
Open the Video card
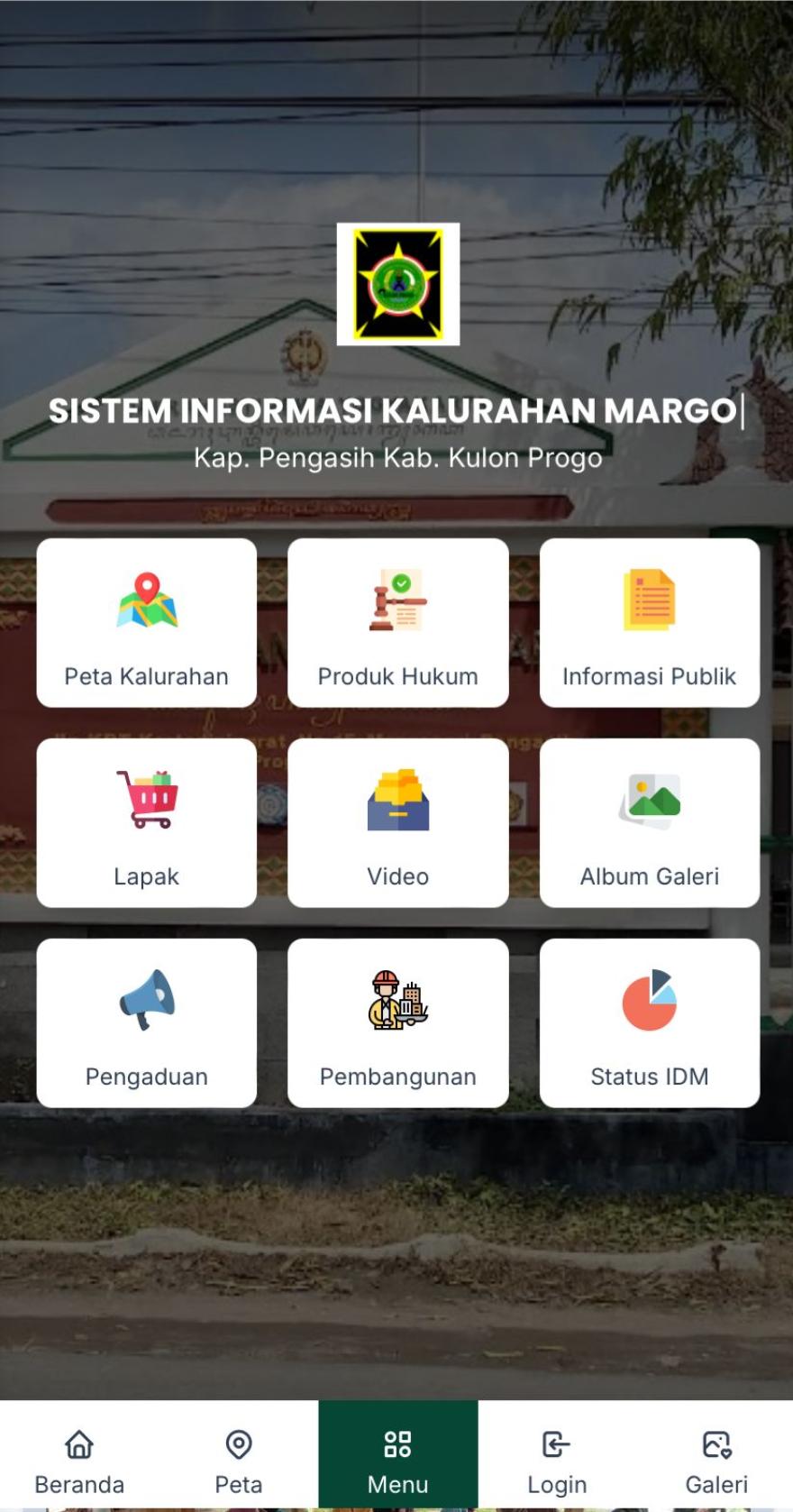(397, 822)
